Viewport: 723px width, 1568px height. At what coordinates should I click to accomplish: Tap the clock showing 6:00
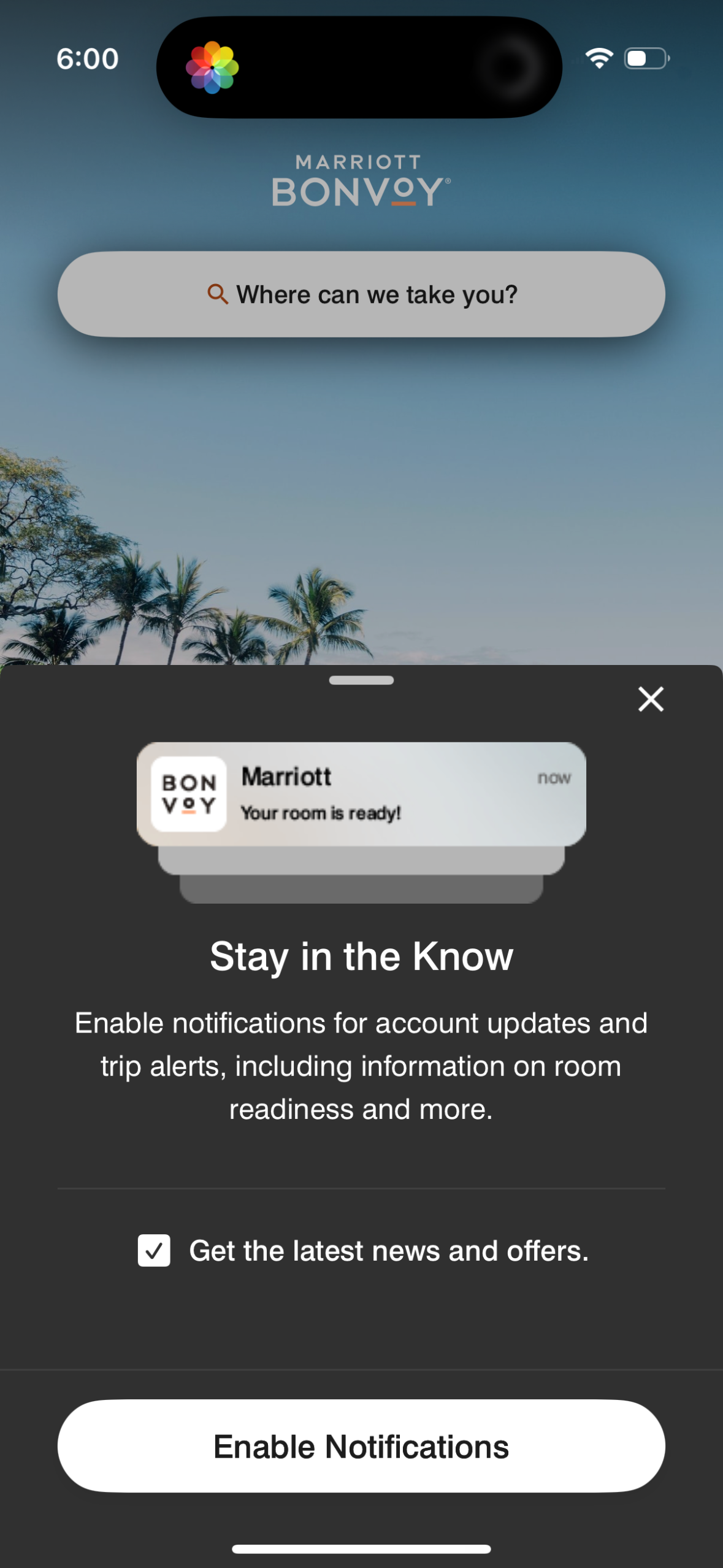[x=86, y=59]
